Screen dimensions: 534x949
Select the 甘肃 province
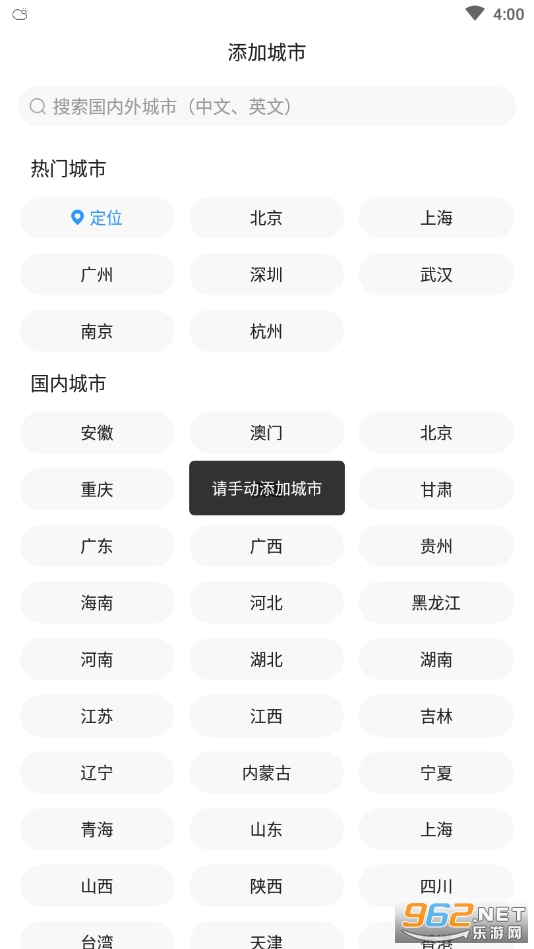[436, 489]
